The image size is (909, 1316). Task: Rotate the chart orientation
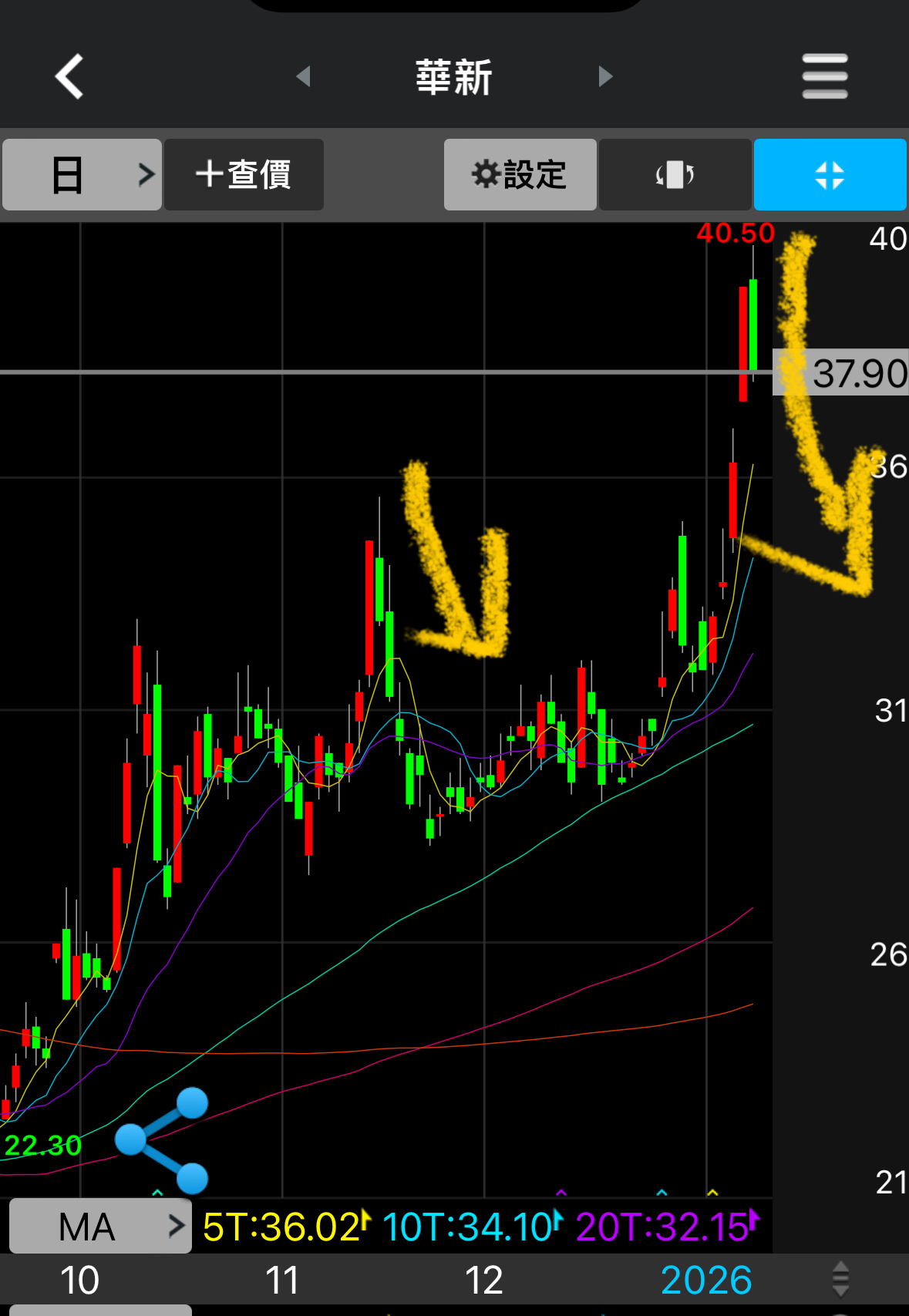(675, 175)
